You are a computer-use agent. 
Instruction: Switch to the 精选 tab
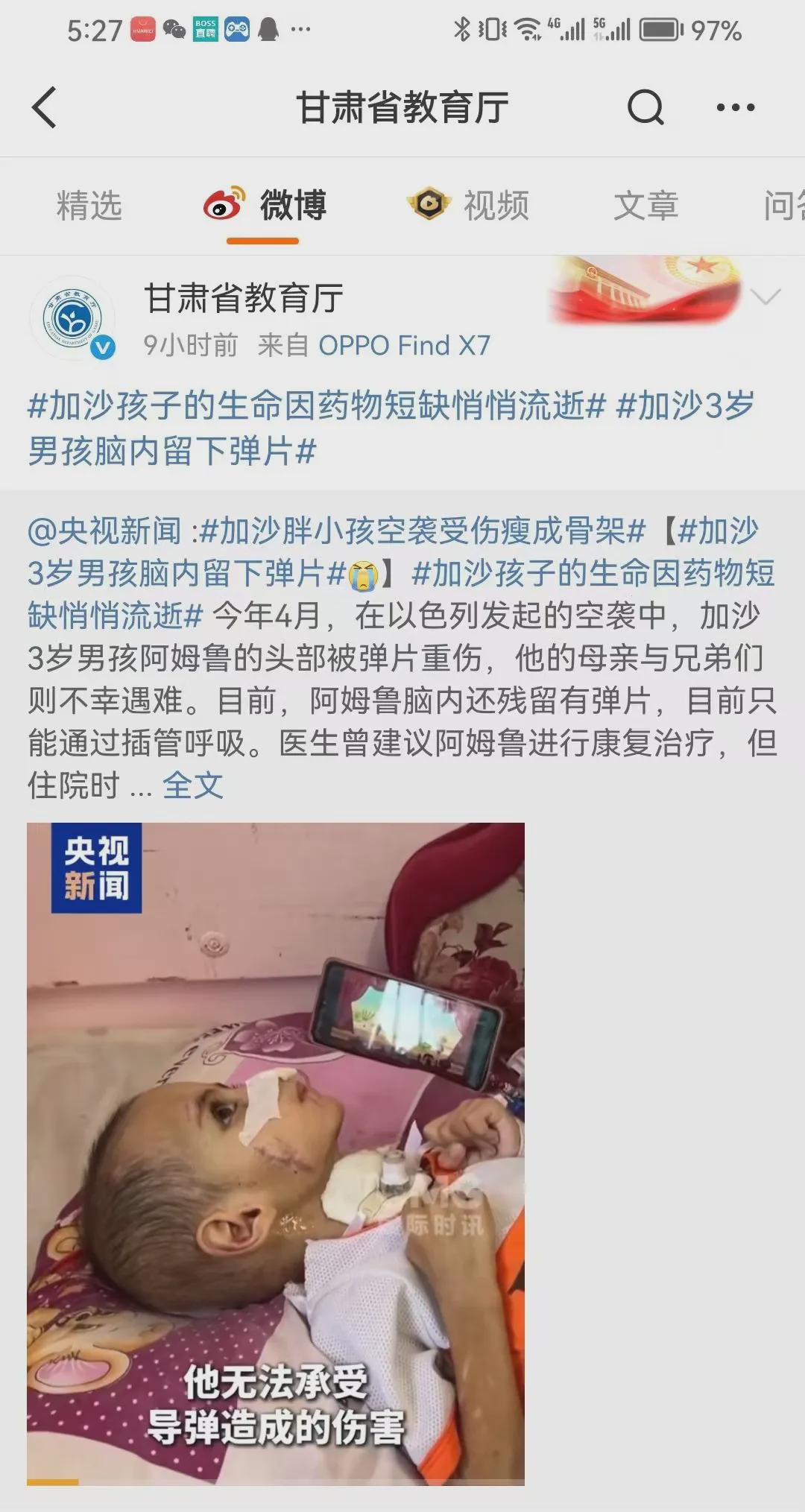[x=89, y=206]
